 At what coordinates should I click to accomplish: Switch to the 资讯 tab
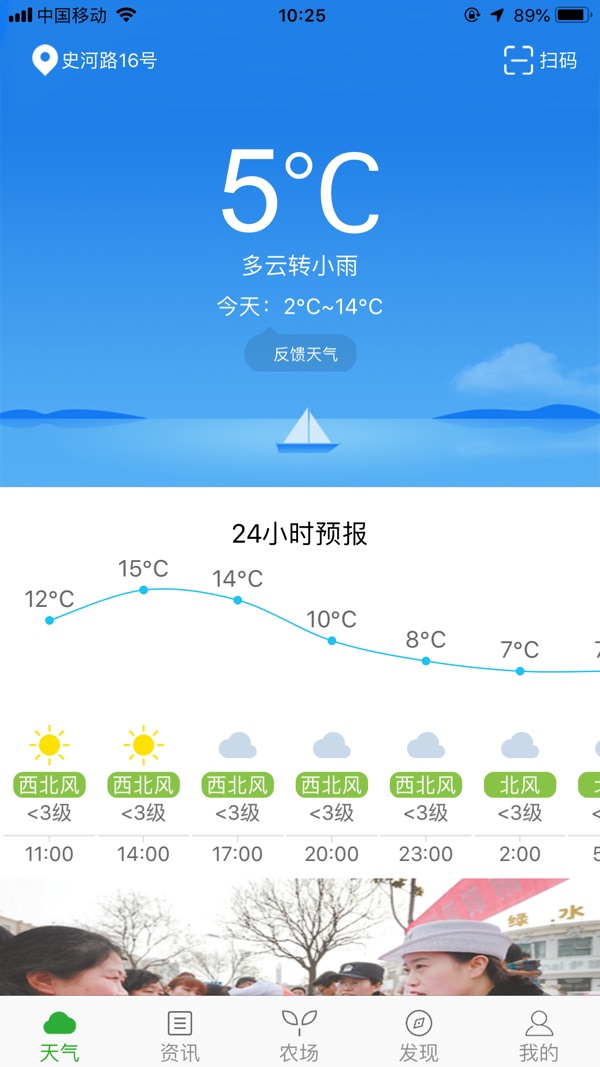[180, 1036]
